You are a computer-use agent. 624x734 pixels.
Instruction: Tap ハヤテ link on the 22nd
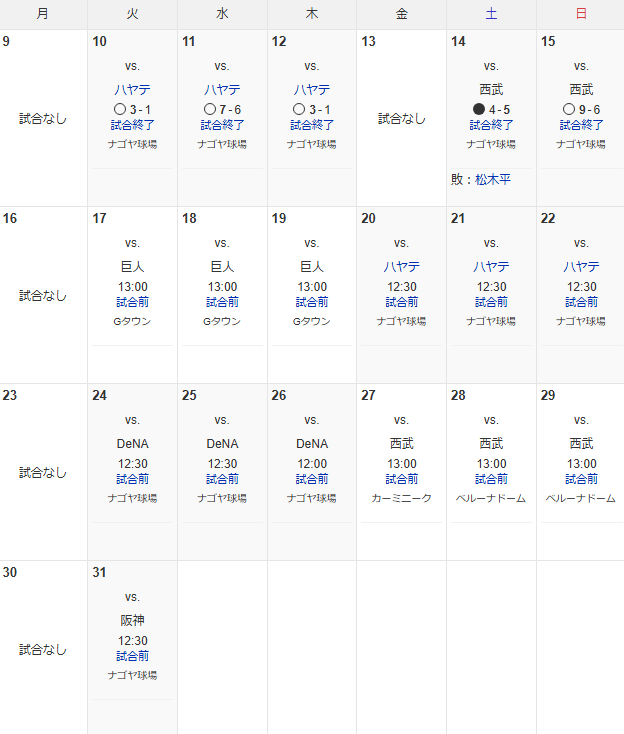coord(581,267)
